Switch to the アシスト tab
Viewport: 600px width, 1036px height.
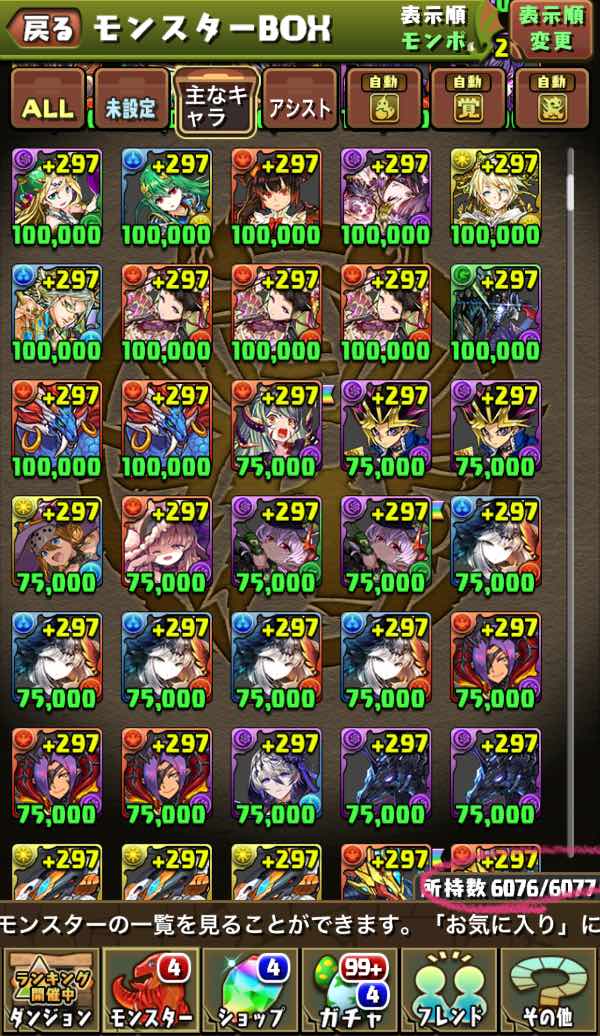301,107
